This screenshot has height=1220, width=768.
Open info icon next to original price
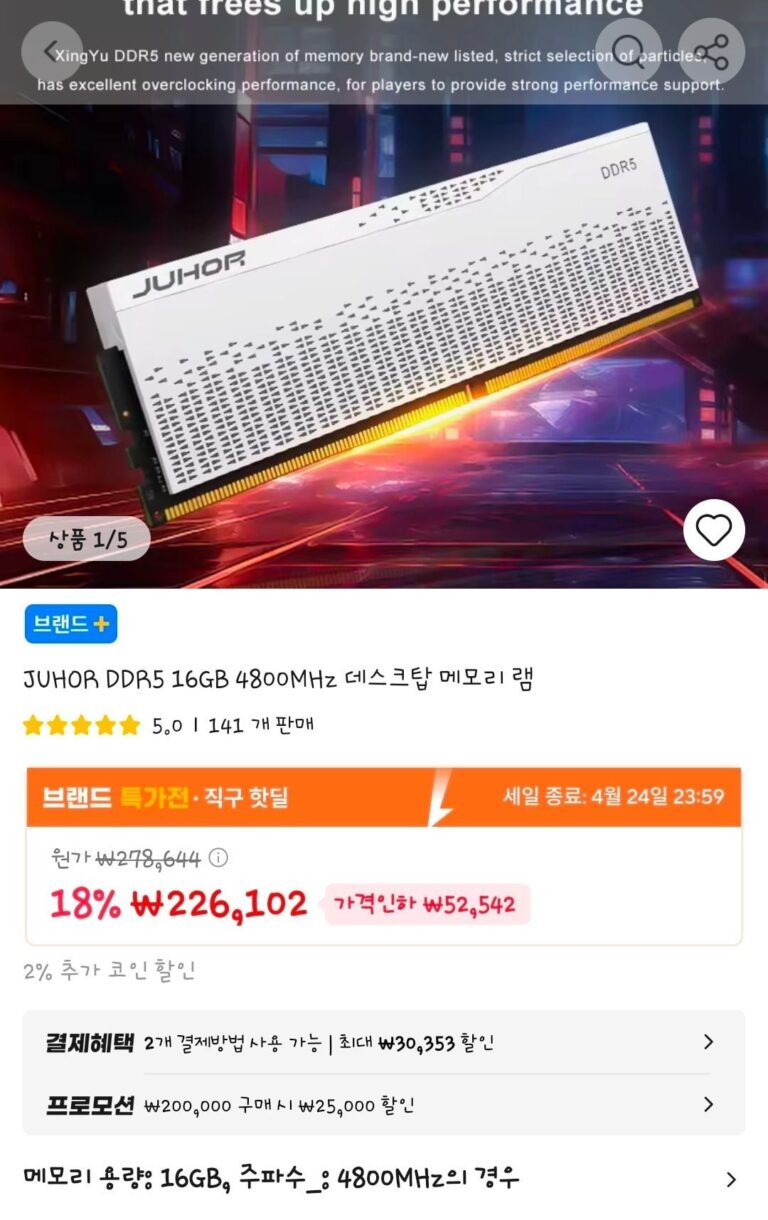(x=218, y=858)
